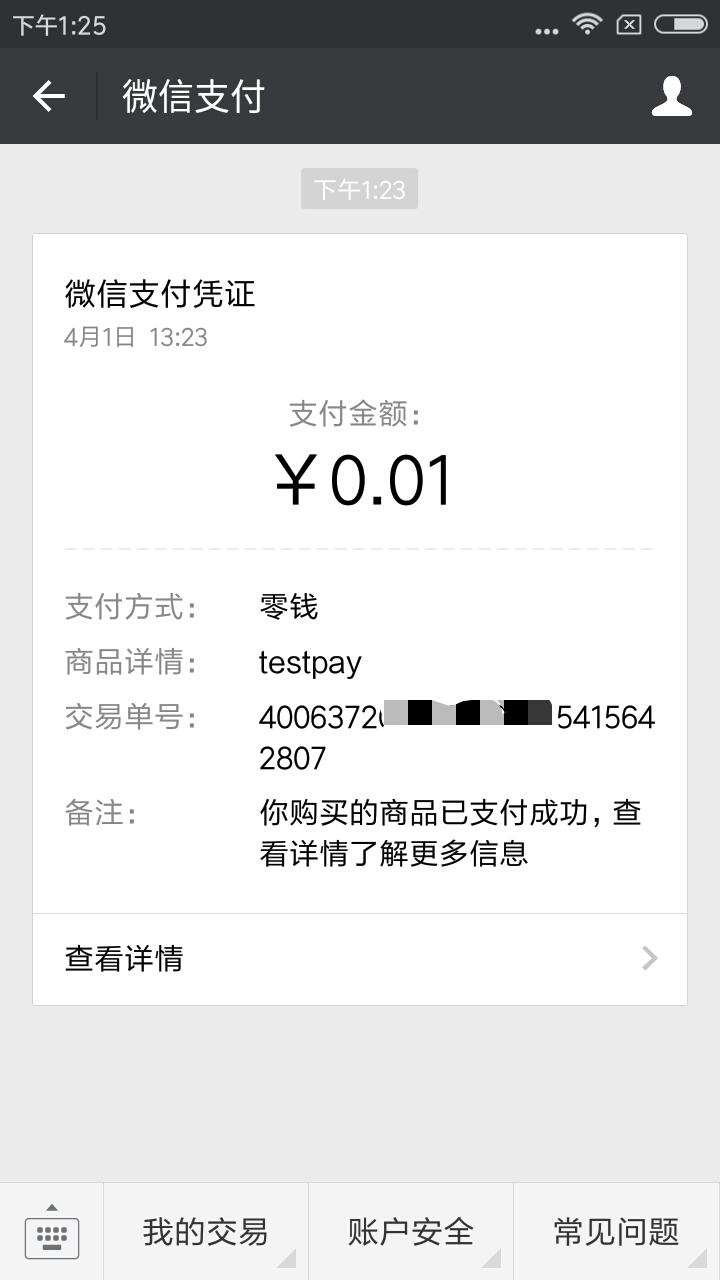The width and height of the screenshot is (720, 1280).
Task: Open the 账户安全 menu
Action: click(x=411, y=1232)
